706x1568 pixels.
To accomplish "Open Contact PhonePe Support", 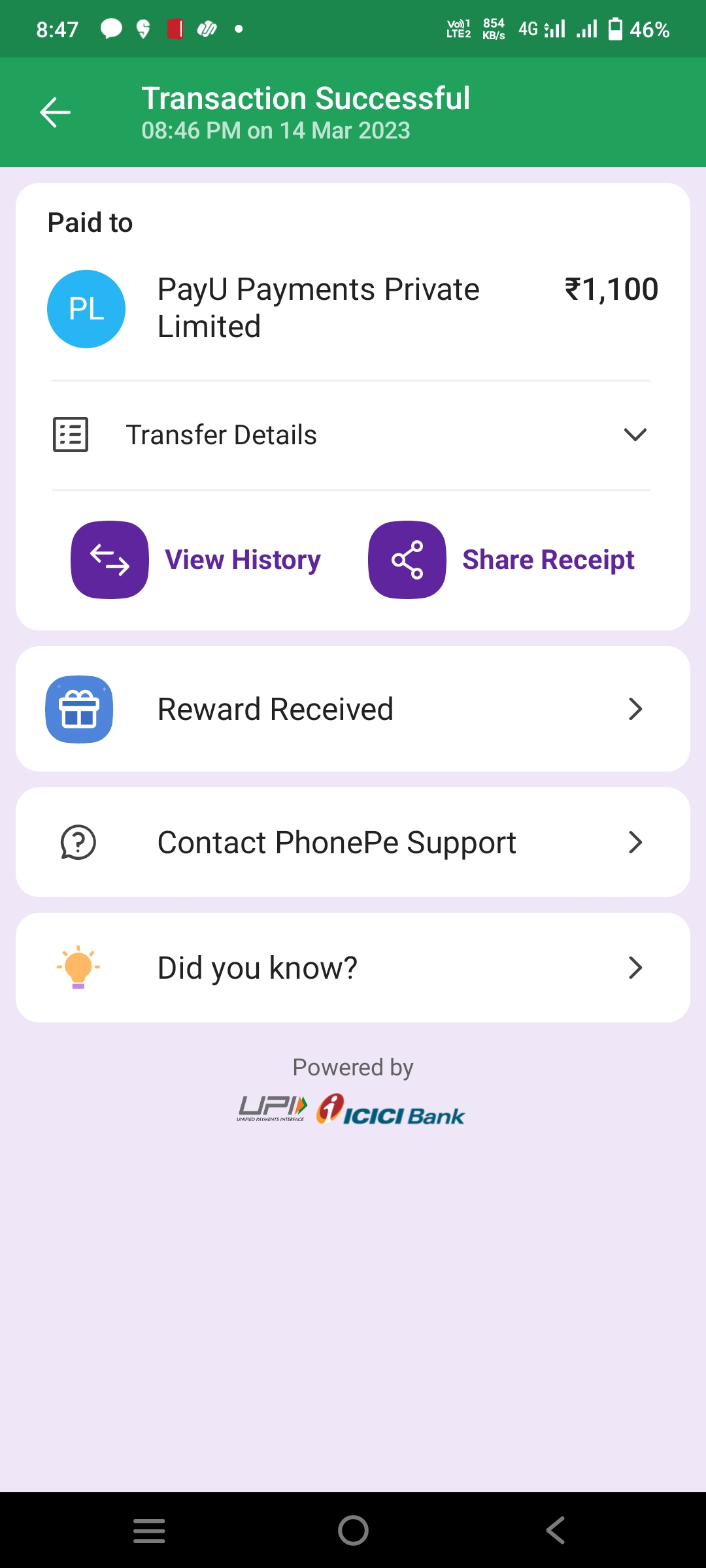I will (353, 842).
